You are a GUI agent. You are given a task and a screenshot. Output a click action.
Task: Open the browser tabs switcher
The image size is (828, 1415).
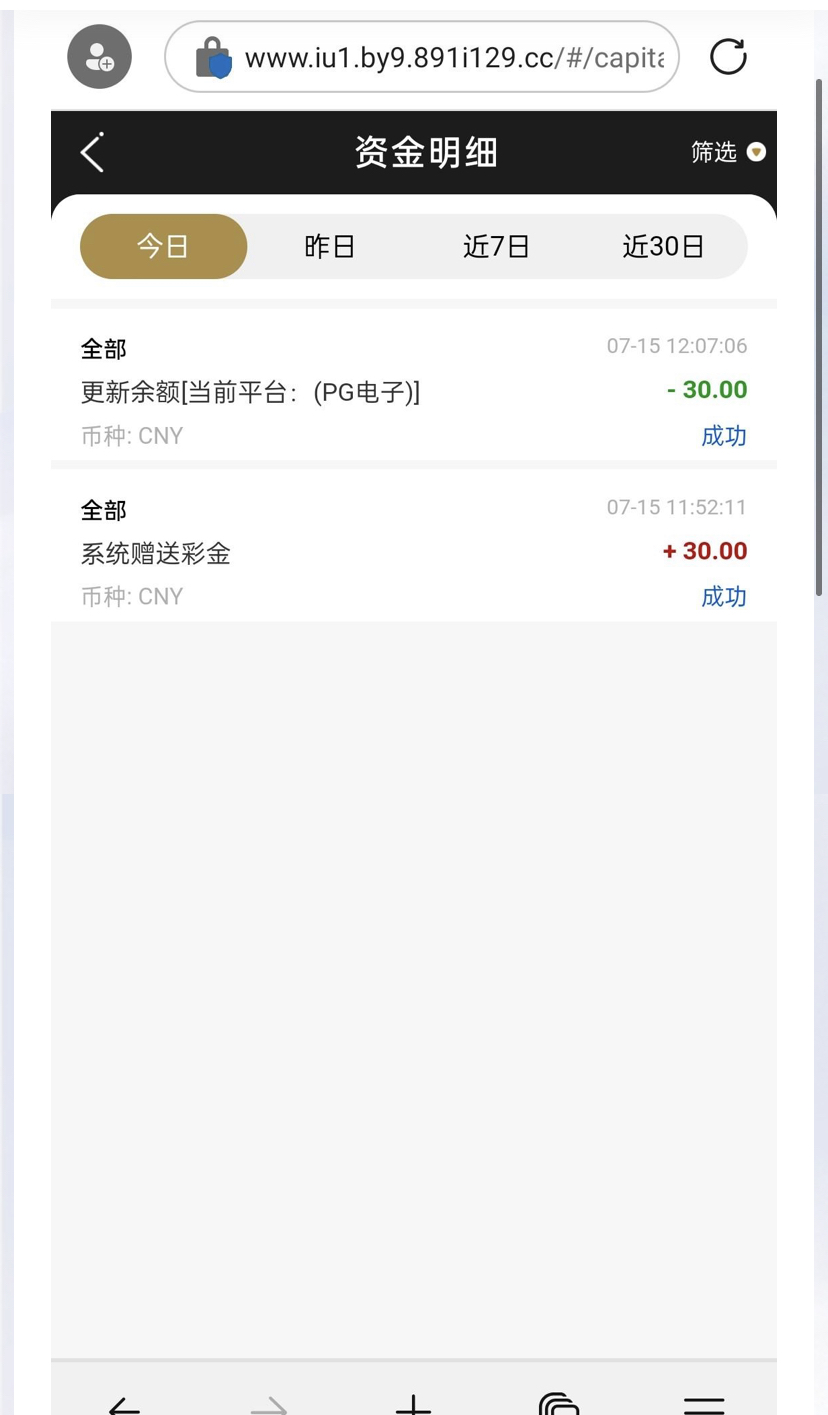click(559, 1403)
